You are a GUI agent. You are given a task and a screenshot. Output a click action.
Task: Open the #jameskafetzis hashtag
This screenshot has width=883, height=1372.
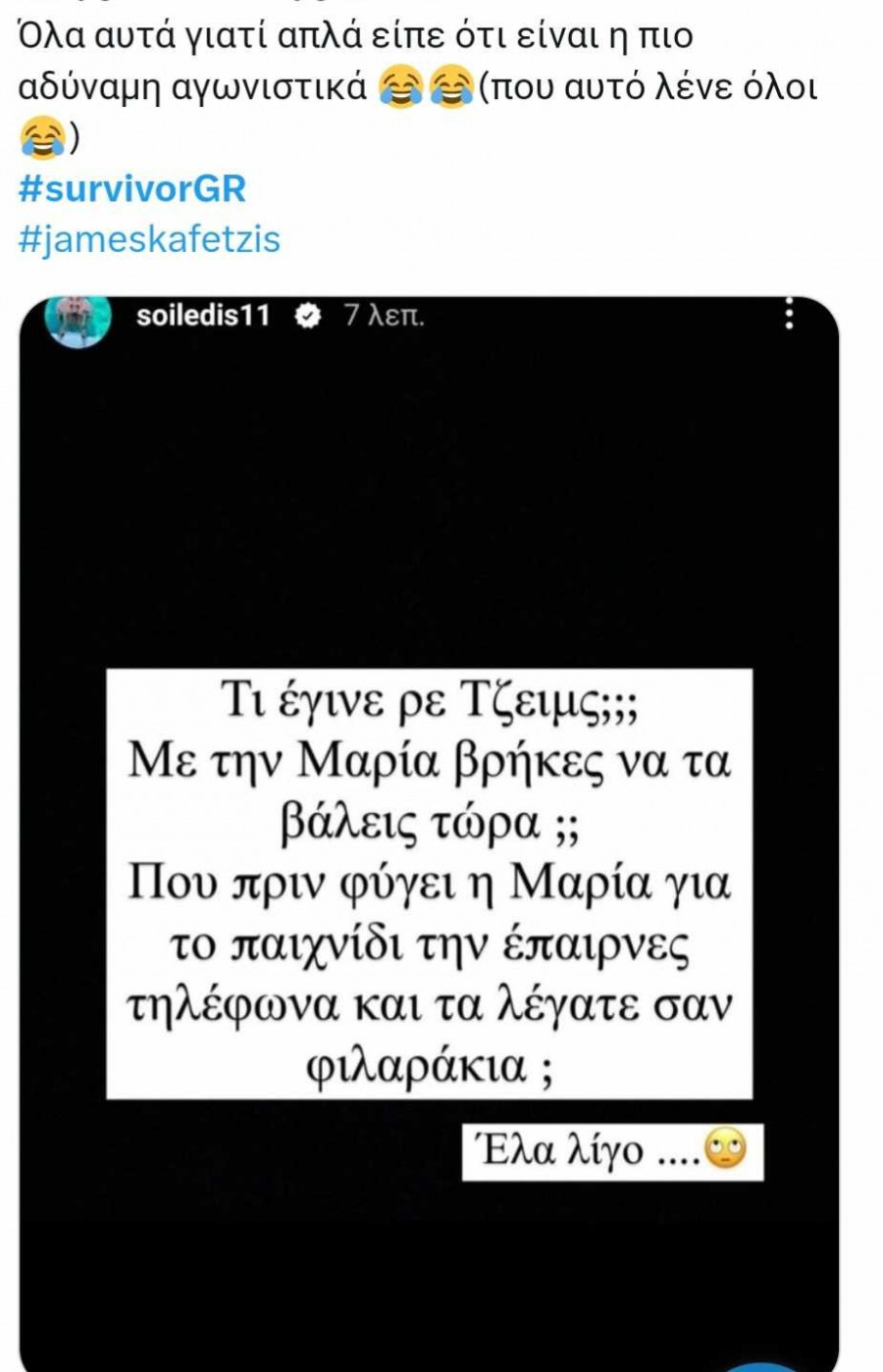tap(149, 239)
